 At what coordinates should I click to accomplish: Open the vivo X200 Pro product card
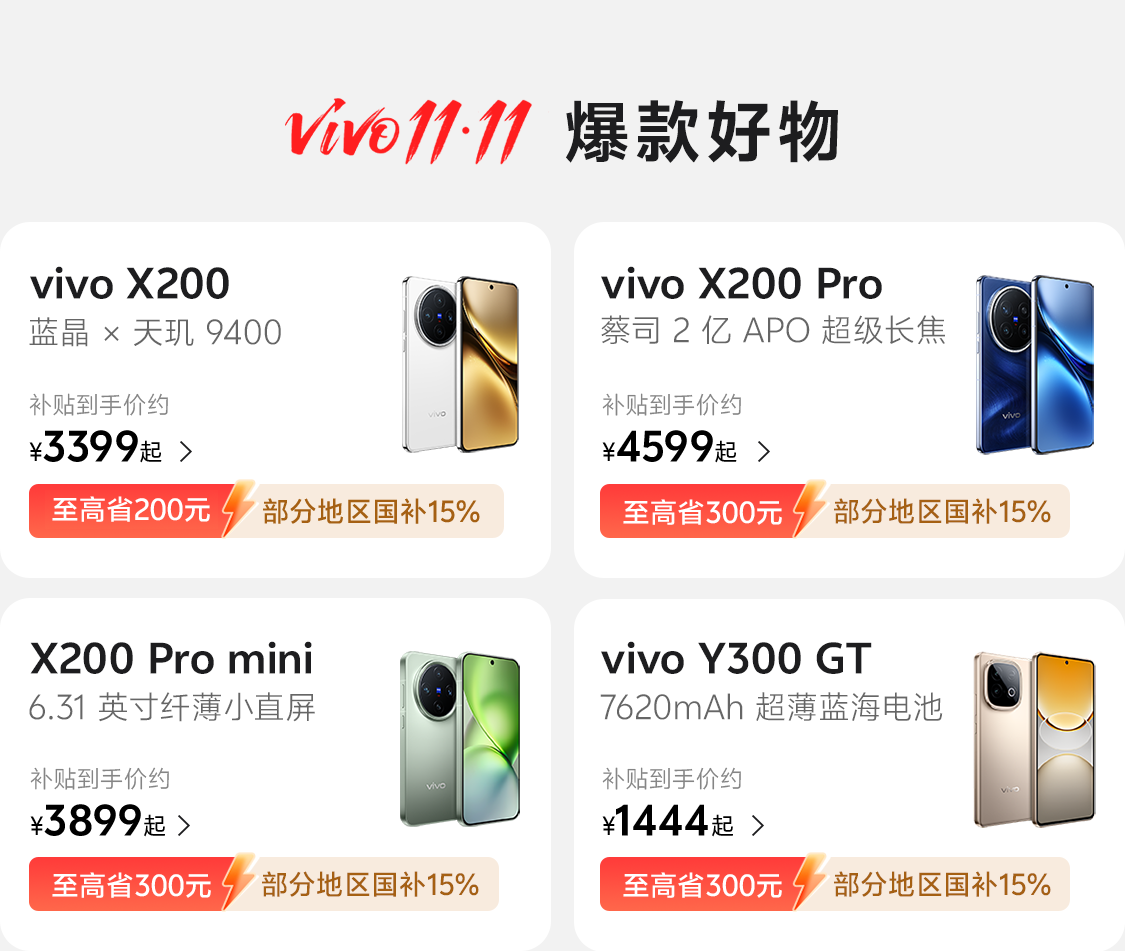pos(848,400)
